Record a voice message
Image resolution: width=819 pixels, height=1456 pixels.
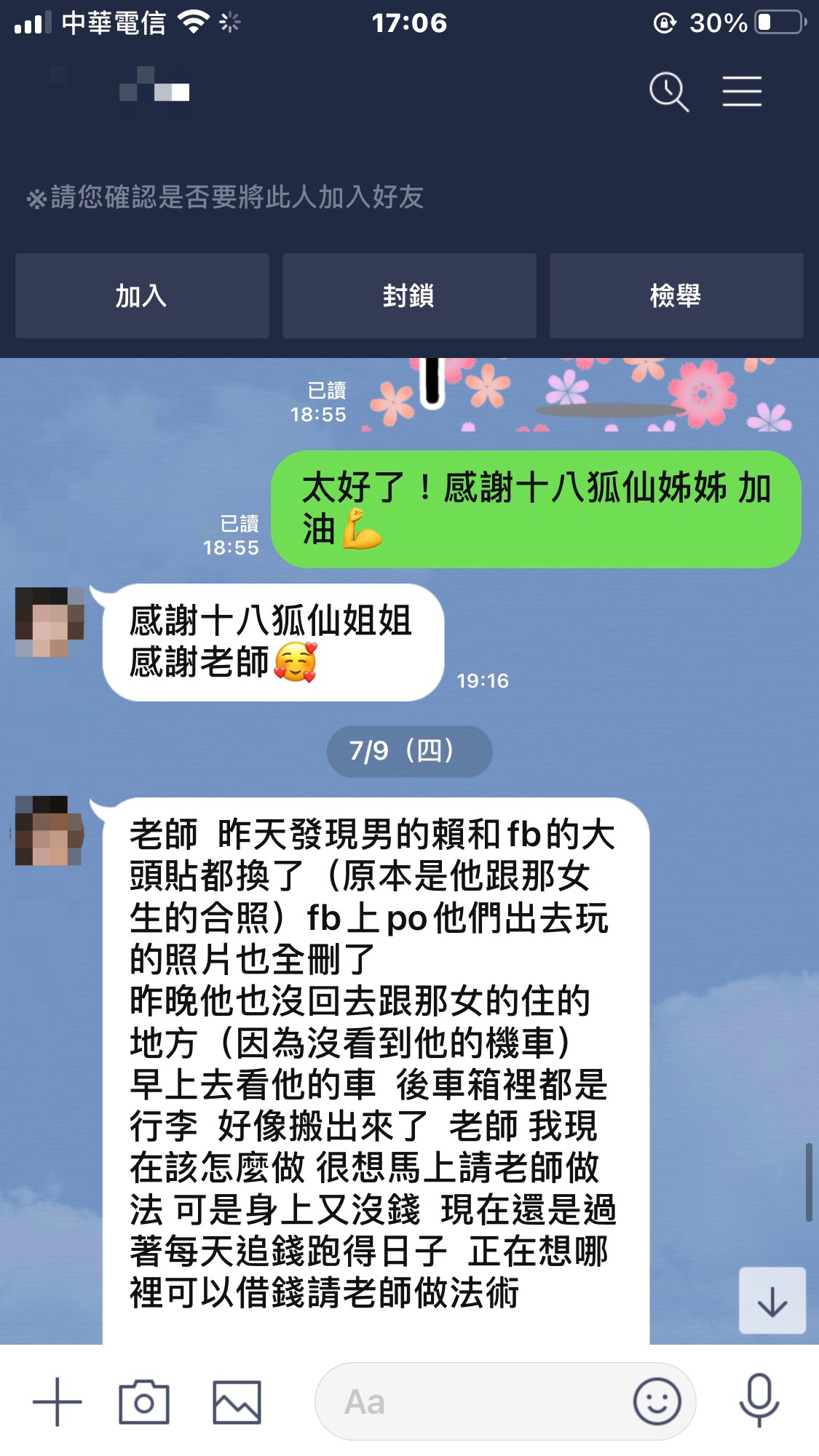pyautogui.click(x=759, y=1401)
